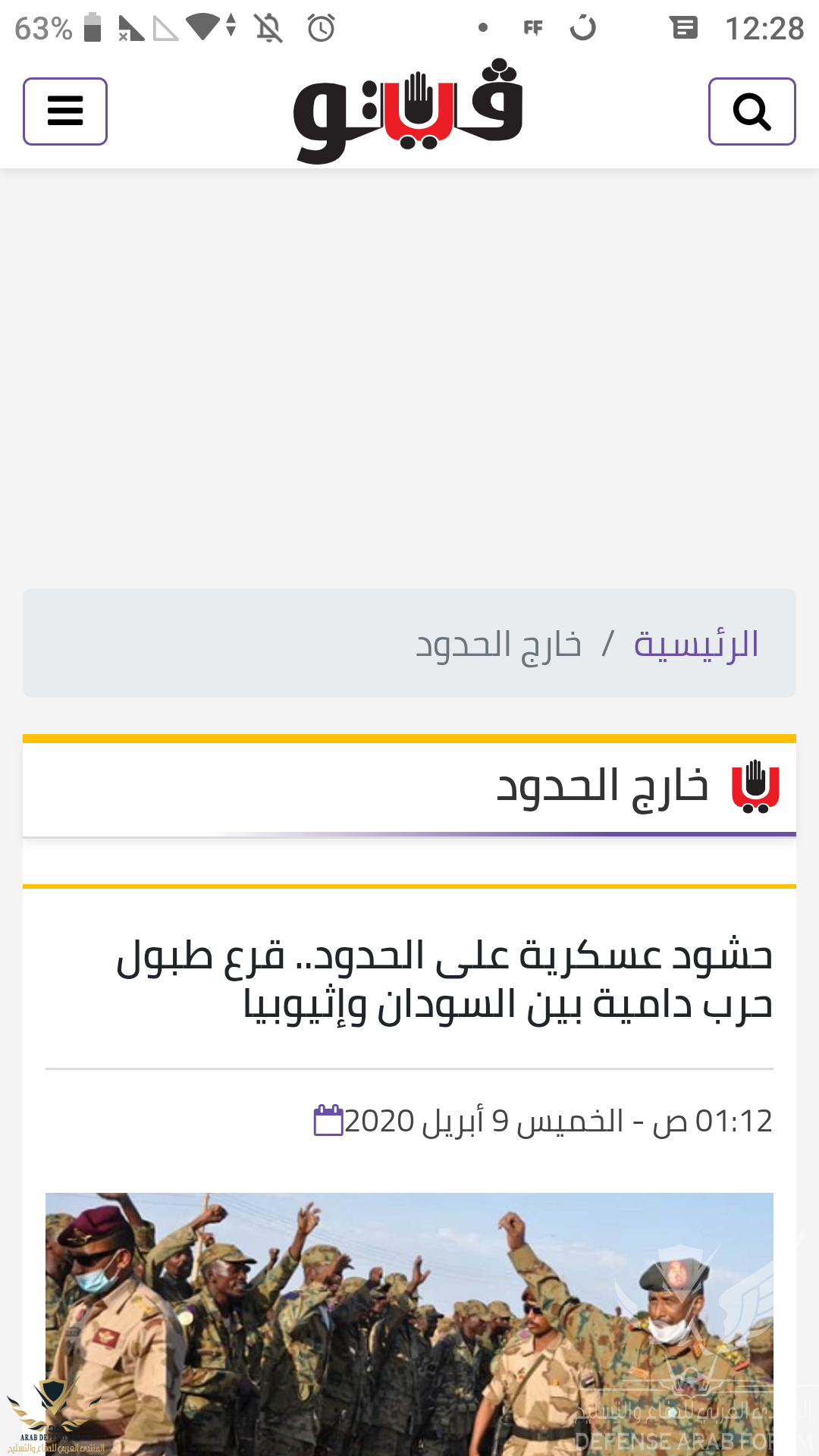Open خارج الحدود breadcrumb section

498,645
